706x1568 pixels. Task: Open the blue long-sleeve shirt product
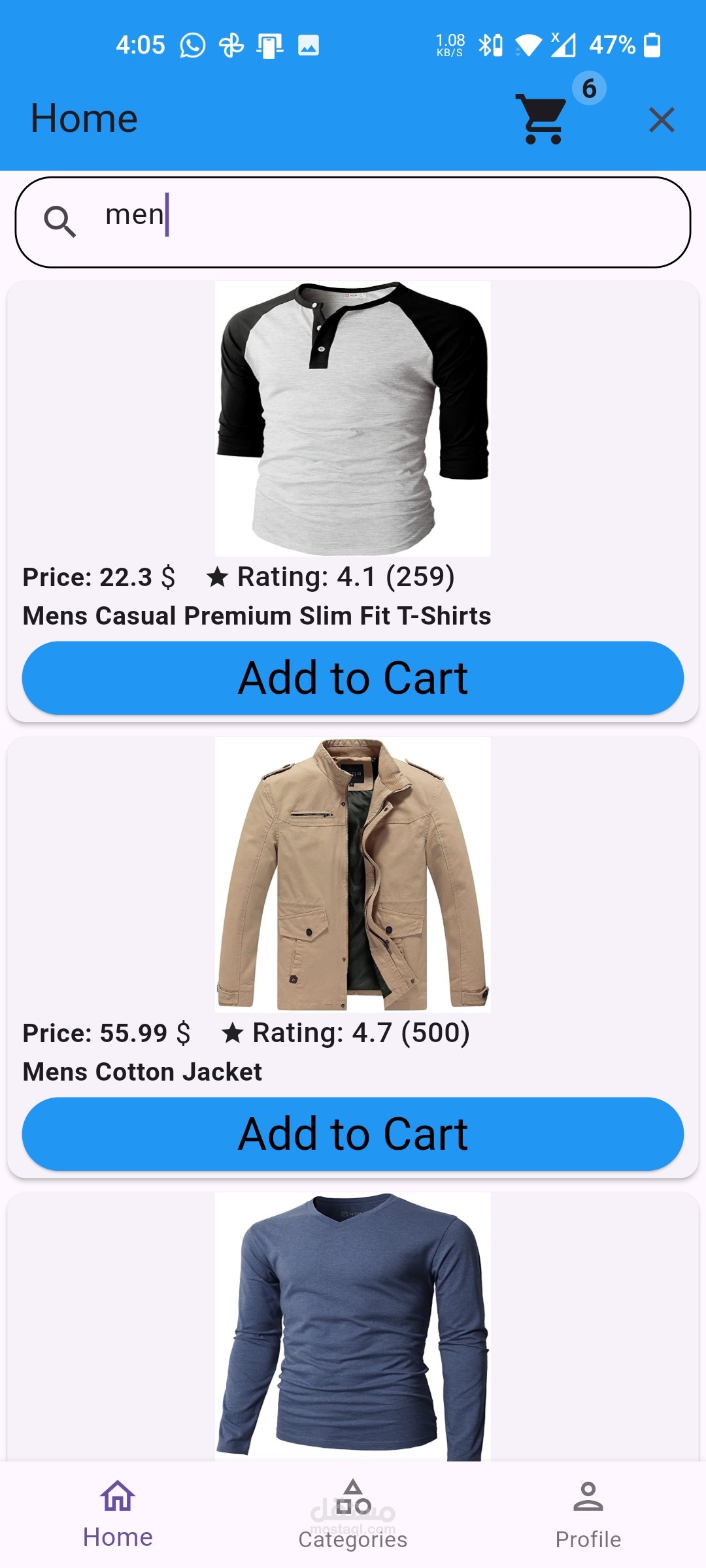tap(353, 1327)
